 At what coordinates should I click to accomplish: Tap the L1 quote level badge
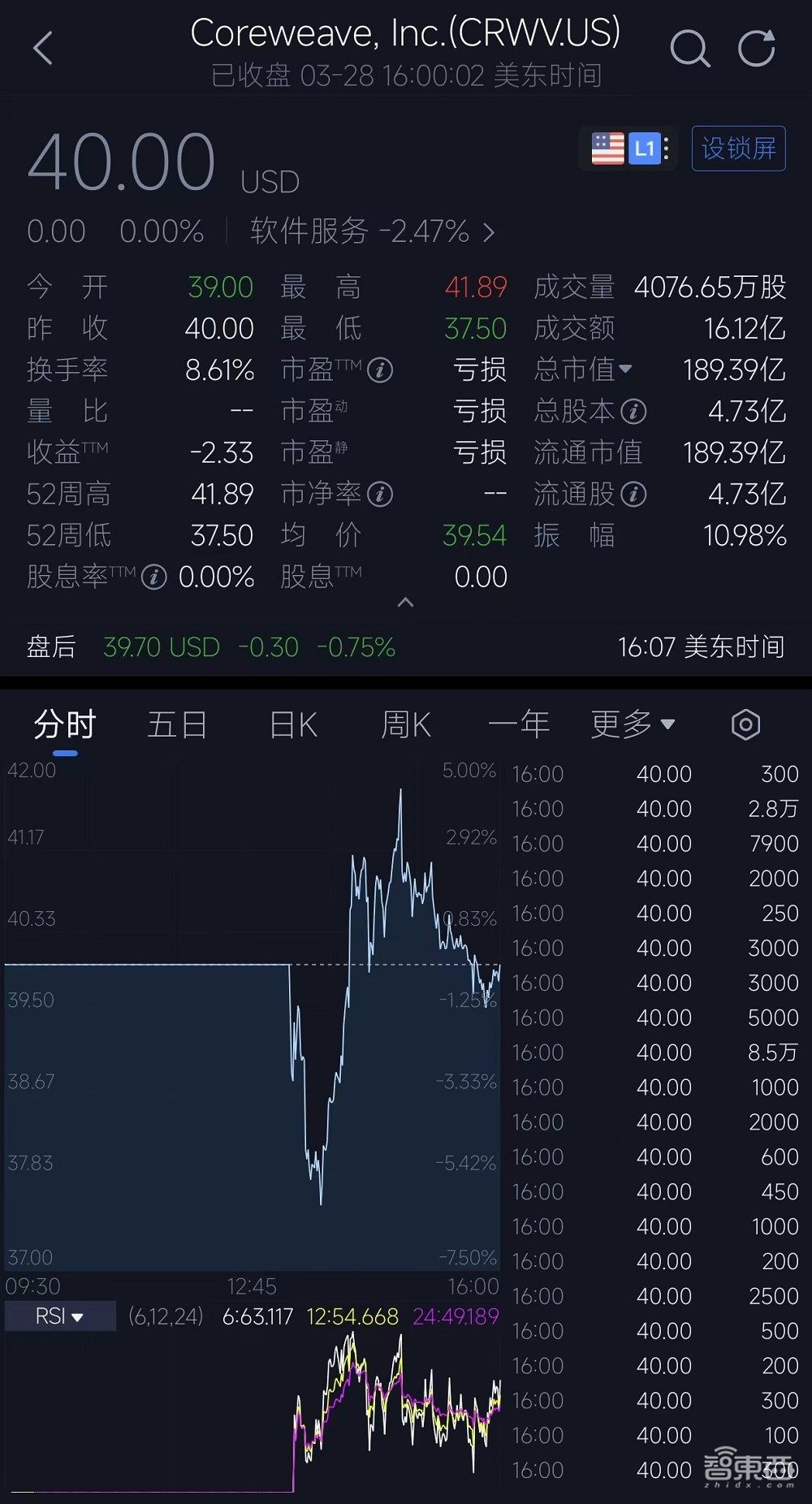(644, 148)
